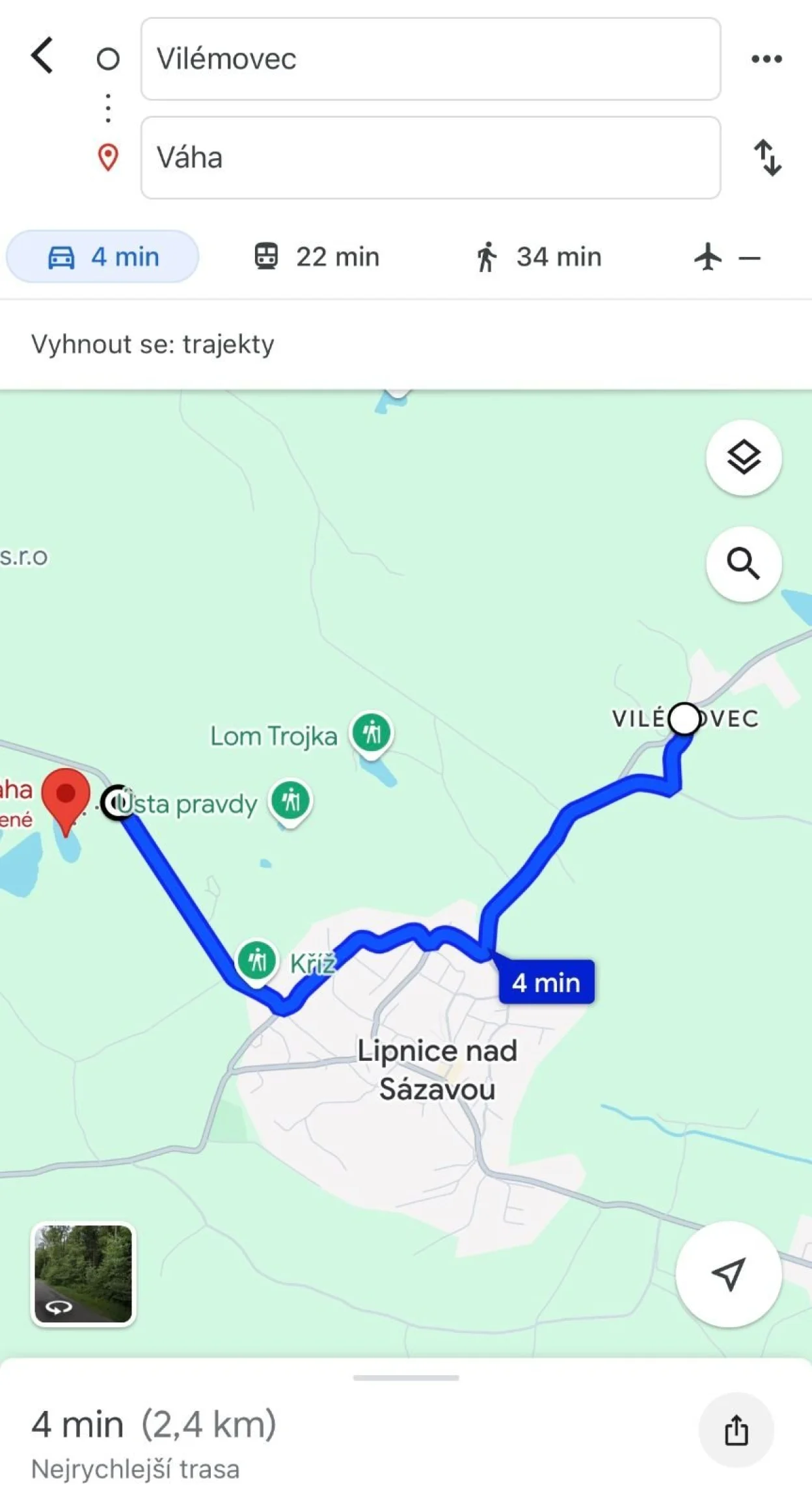Go back from directions screen
812x1506 pixels.
coord(42,56)
